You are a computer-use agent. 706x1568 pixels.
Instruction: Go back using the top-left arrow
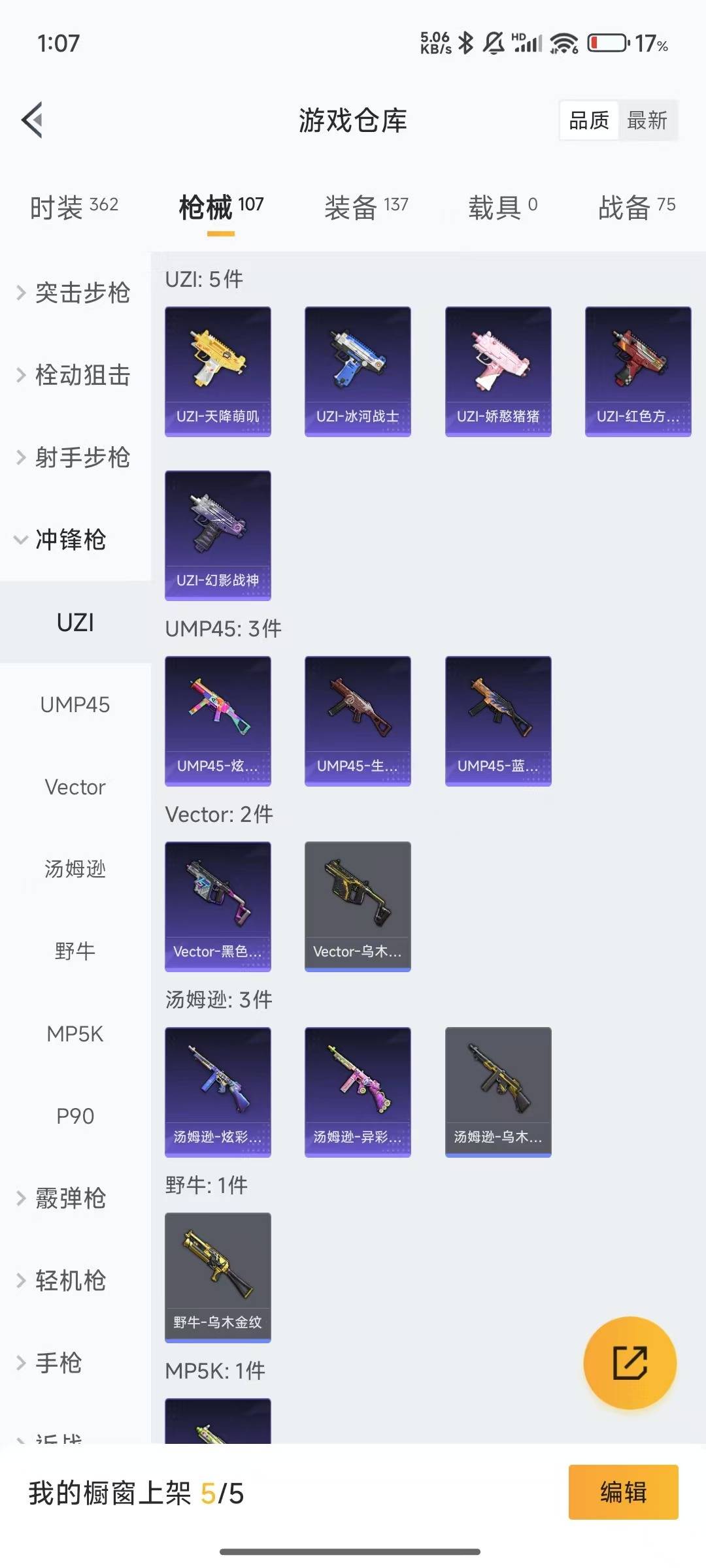[x=32, y=120]
